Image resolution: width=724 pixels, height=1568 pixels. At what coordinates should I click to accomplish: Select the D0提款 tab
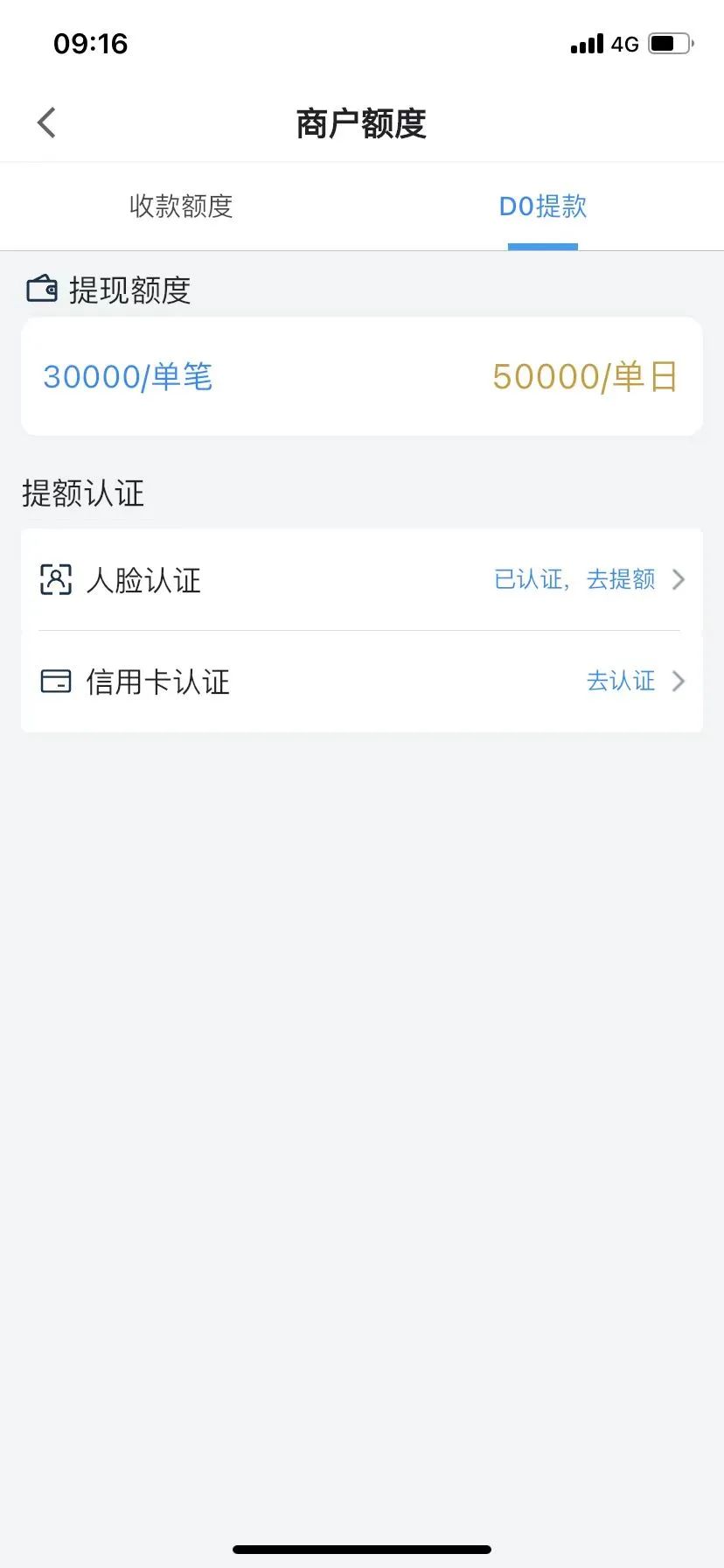pyautogui.click(x=543, y=206)
